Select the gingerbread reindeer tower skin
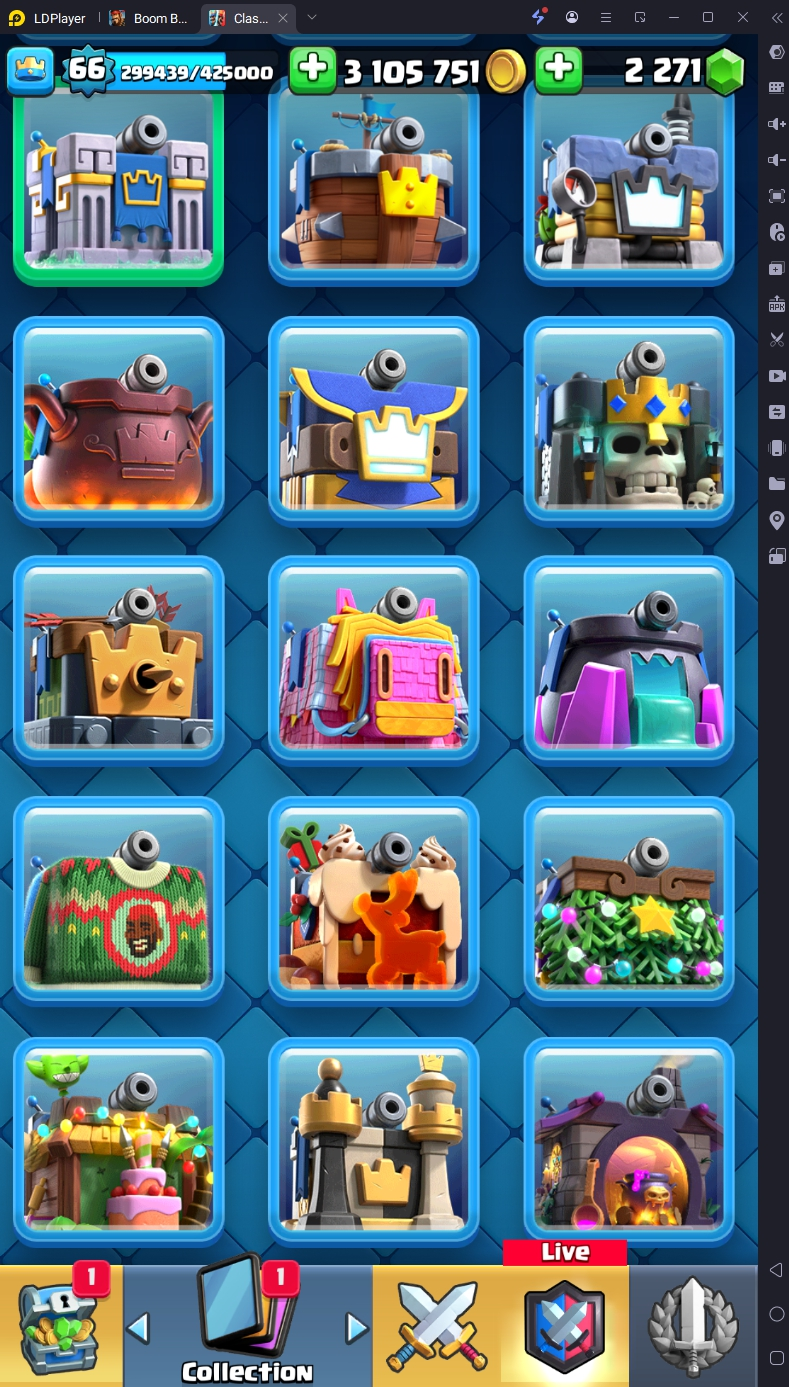The image size is (789, 1387). point(374,900)
